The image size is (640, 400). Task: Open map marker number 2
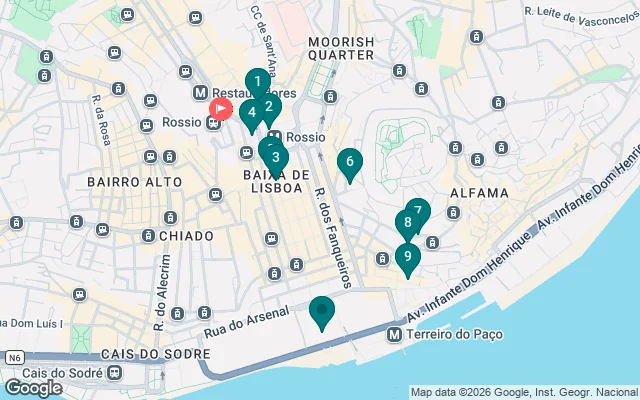tap(268, 107)
